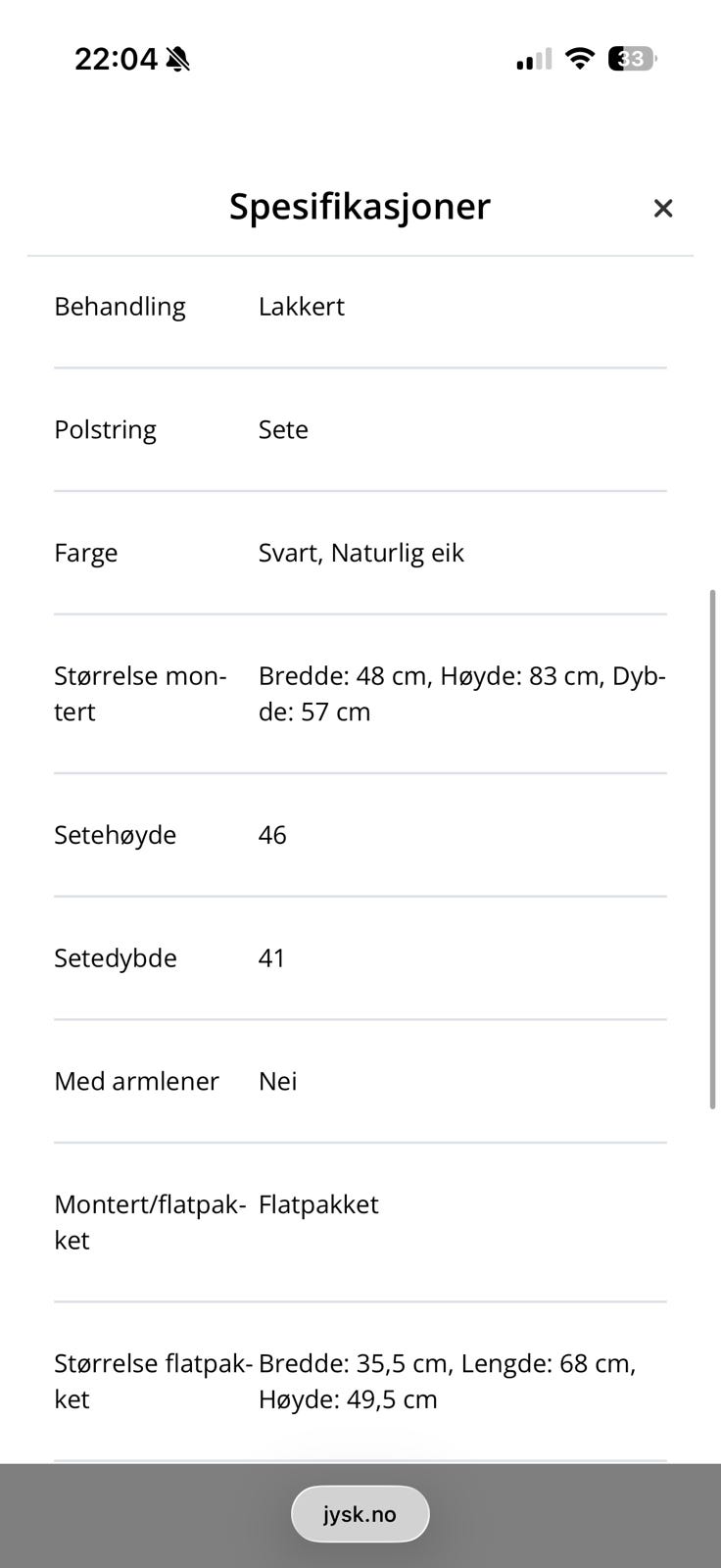Tap Med armlener answer Nei
This screenshot has width=721, height=1568.
(x=277, y=1080)
